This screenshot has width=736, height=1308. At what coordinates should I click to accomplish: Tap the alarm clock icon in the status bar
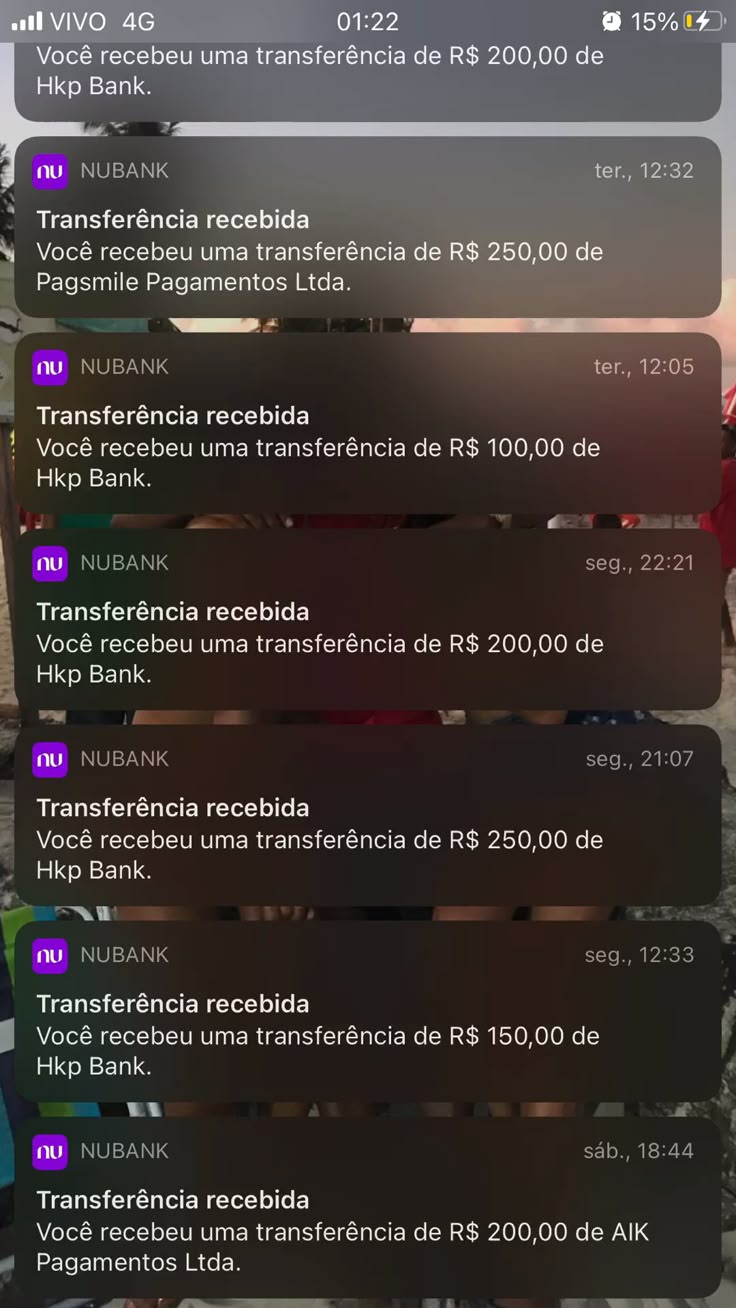tap(612, 18)
